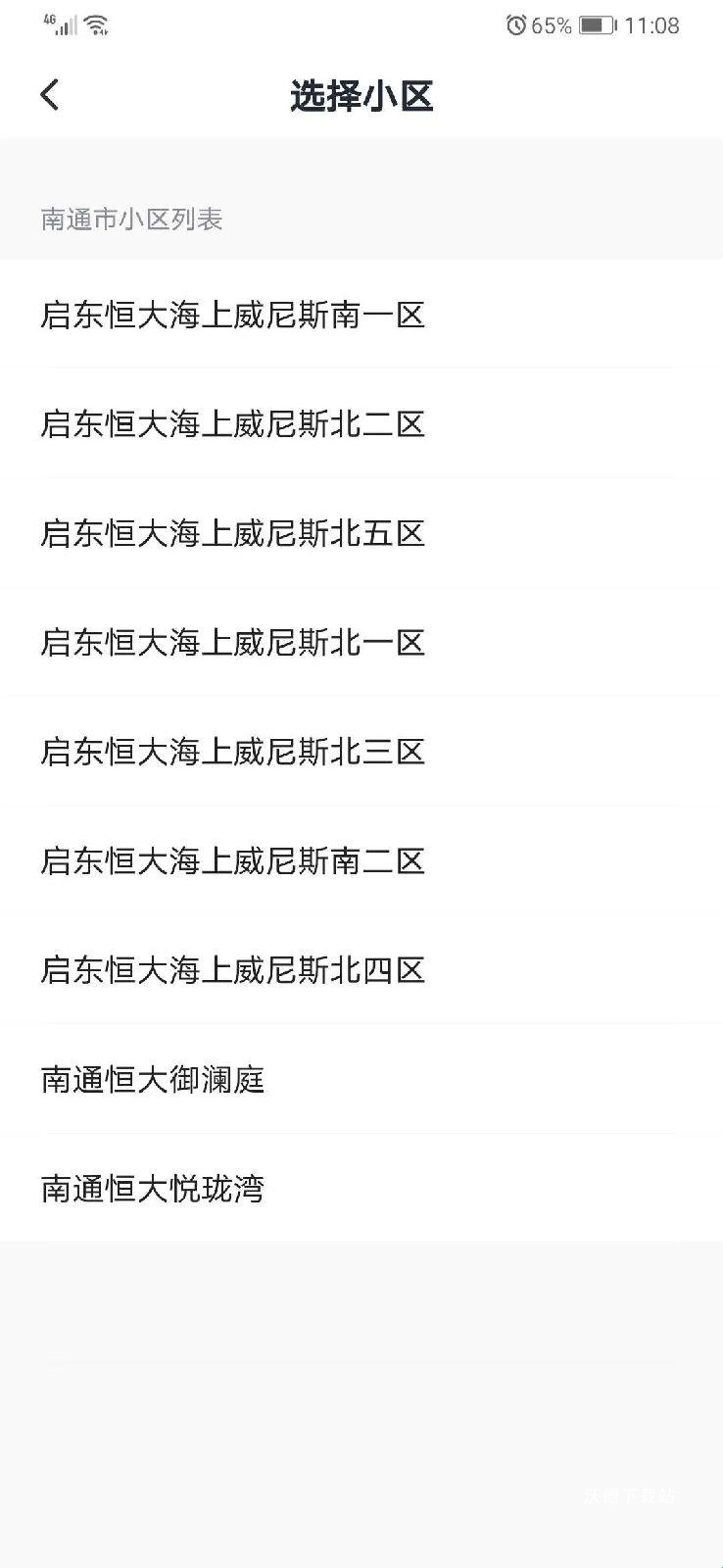Tap the 南通市小区列表 section header
The image size is (723, 1568).
tap(133, 220)
